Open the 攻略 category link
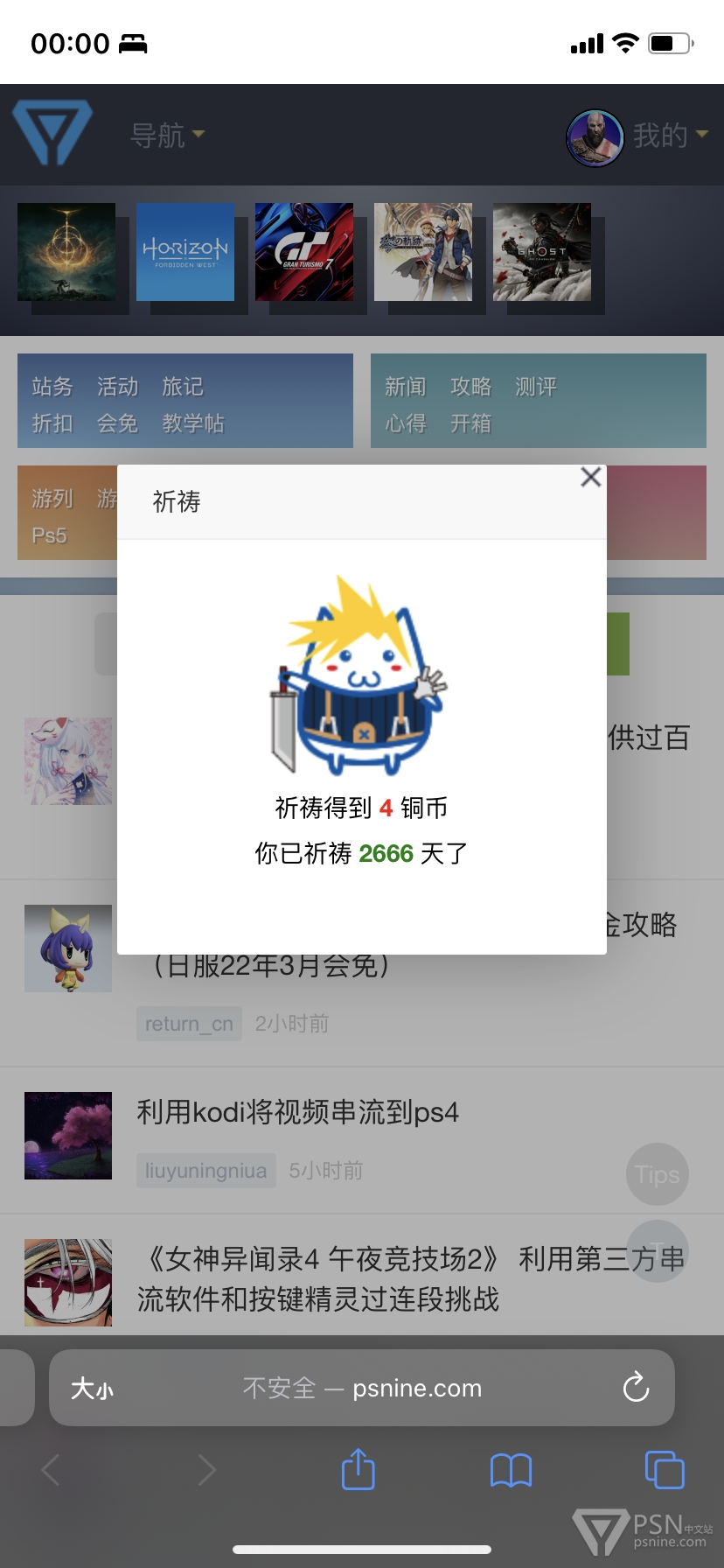Image resolution: width=724 pixels, height=1568 pixels. tap(471, 386)
